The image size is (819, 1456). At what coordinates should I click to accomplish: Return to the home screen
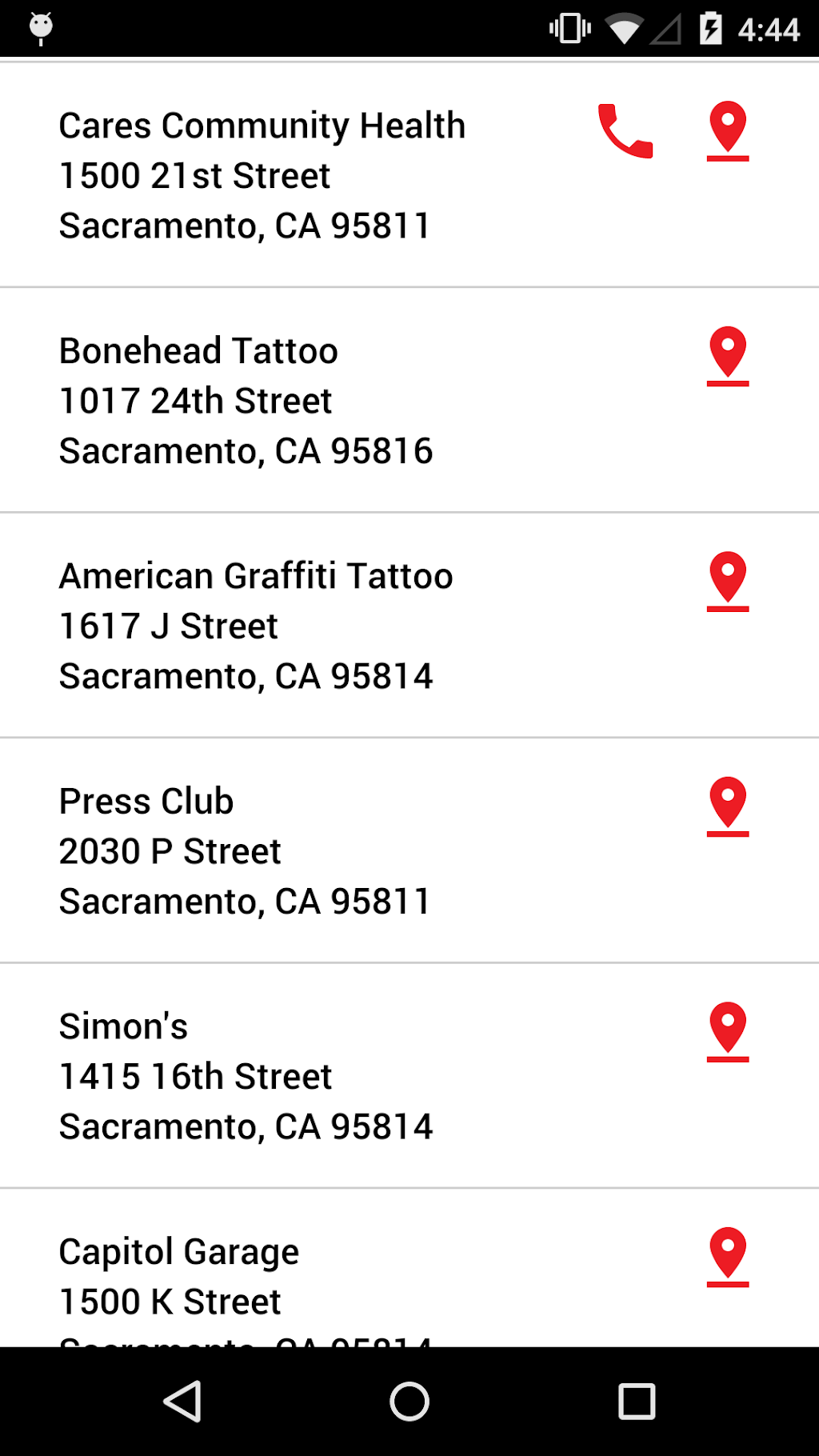coord(409,1402)
